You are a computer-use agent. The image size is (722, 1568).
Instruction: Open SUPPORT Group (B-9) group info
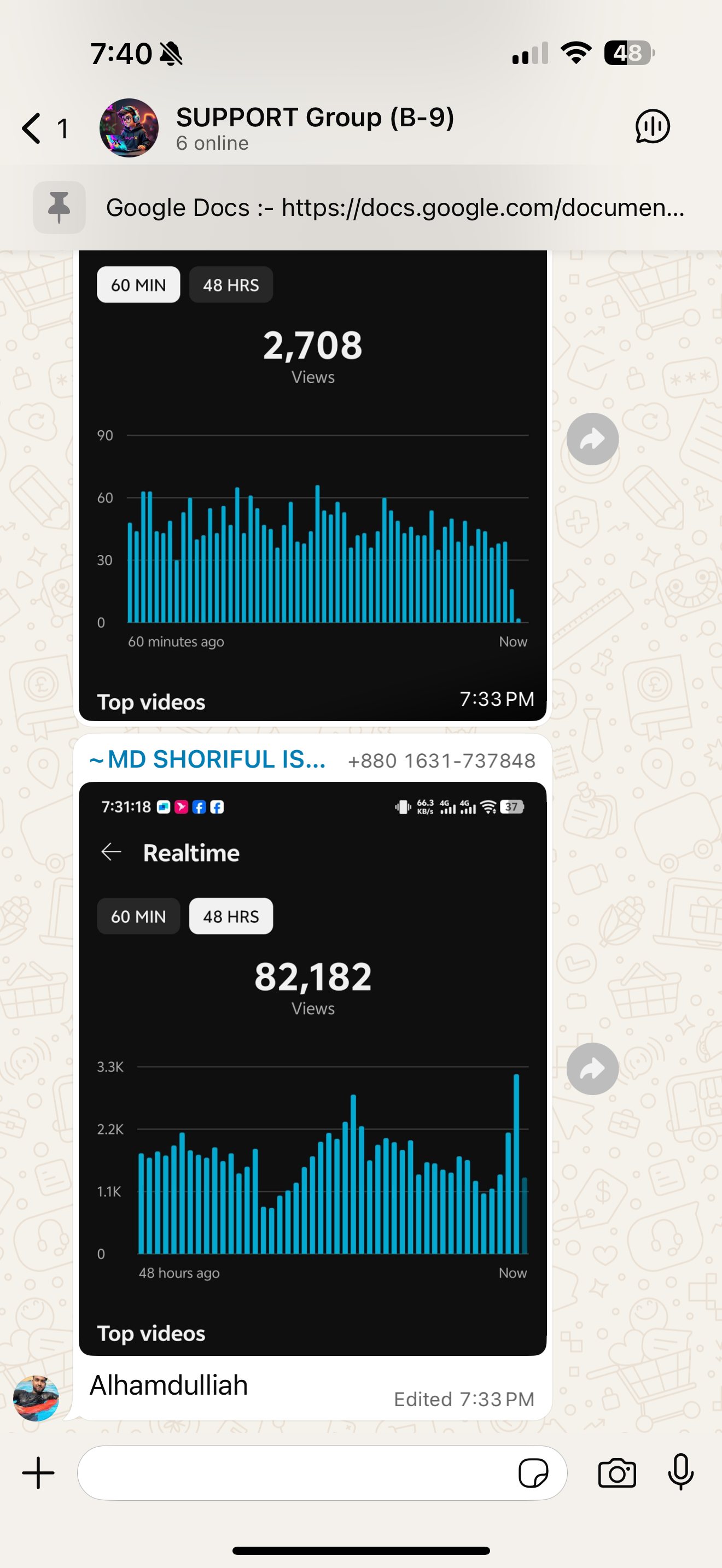[x=314, y=127]
